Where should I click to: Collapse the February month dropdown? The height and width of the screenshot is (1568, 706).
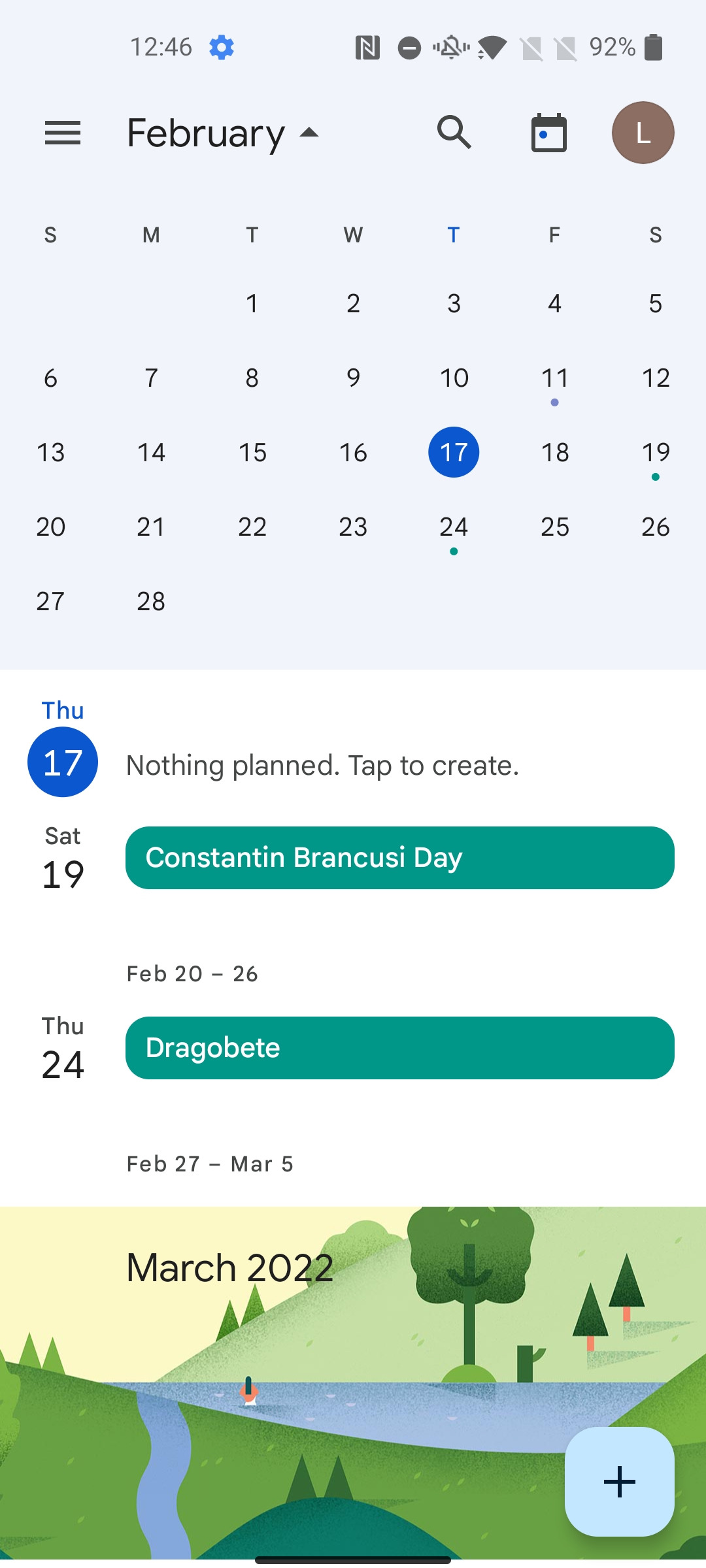click(223, 133)
